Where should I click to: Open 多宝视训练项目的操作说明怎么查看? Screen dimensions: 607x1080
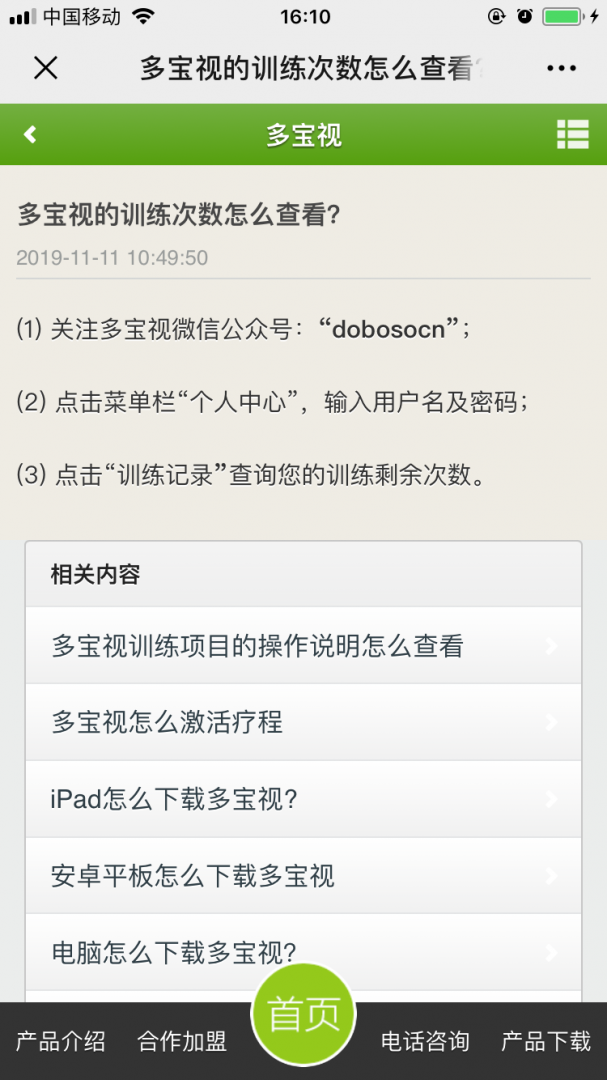(303, 645)
